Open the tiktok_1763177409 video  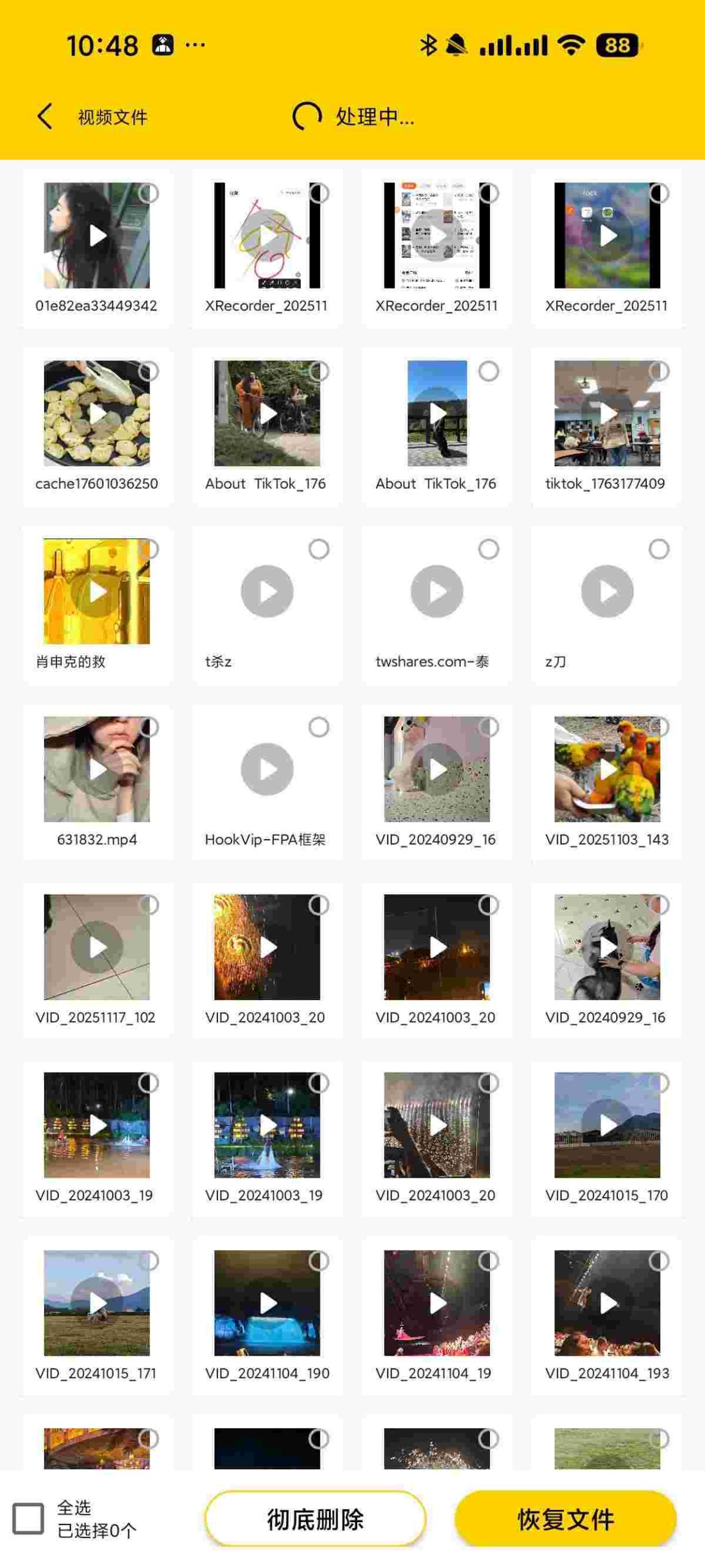(607, 413)
